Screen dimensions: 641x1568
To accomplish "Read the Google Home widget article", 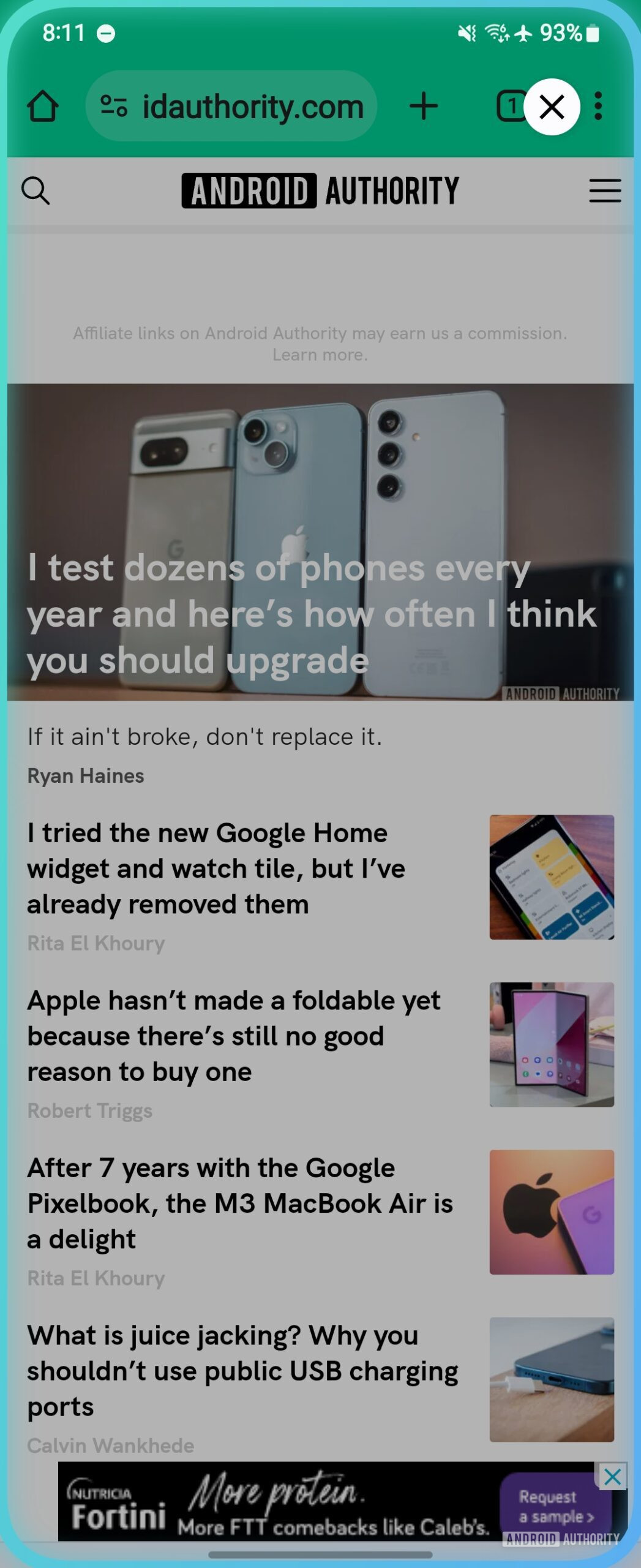I will [216, 869].
